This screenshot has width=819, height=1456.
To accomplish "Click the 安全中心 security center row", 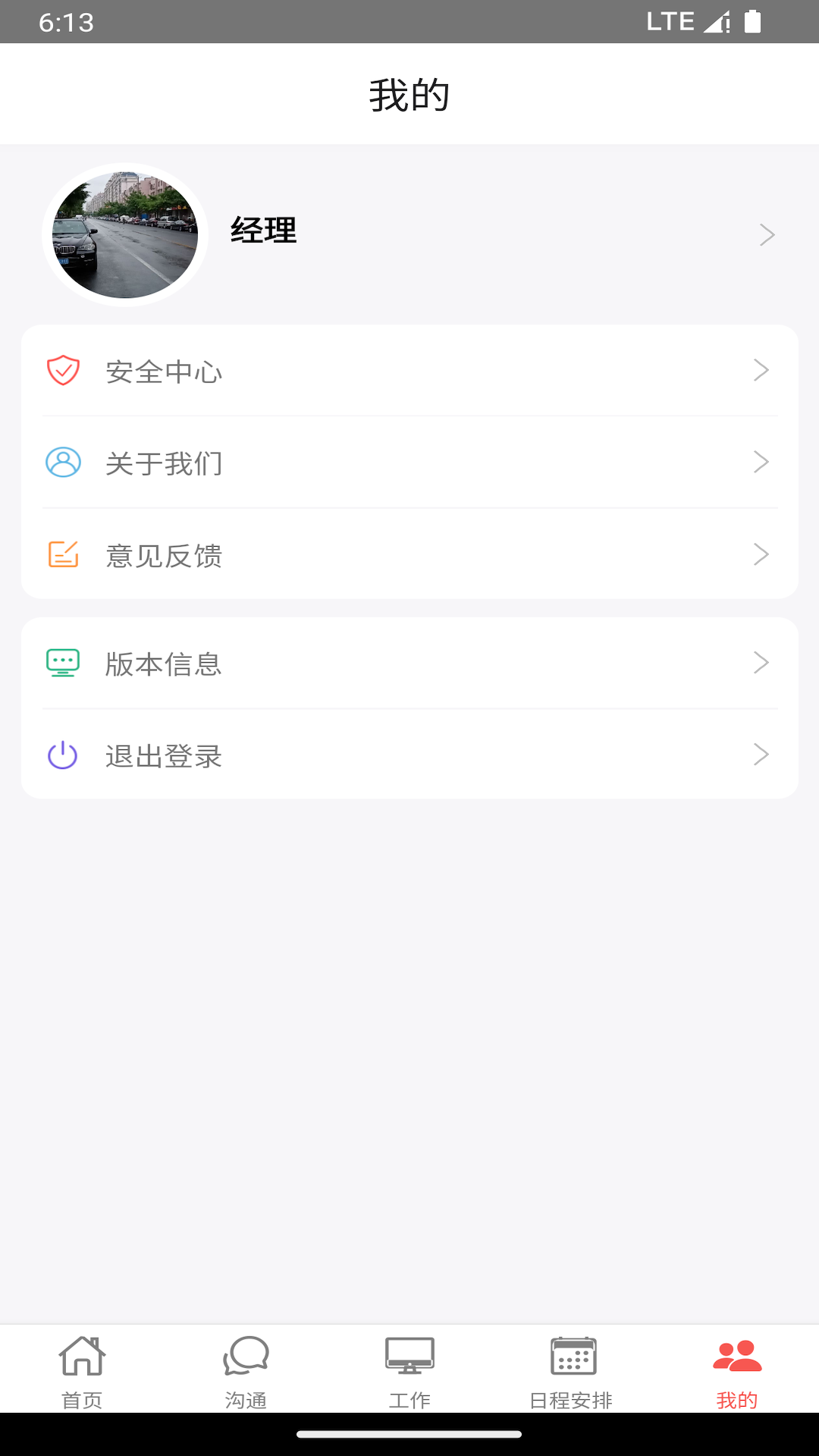I will pyautogui.click(x=303, y=371).
